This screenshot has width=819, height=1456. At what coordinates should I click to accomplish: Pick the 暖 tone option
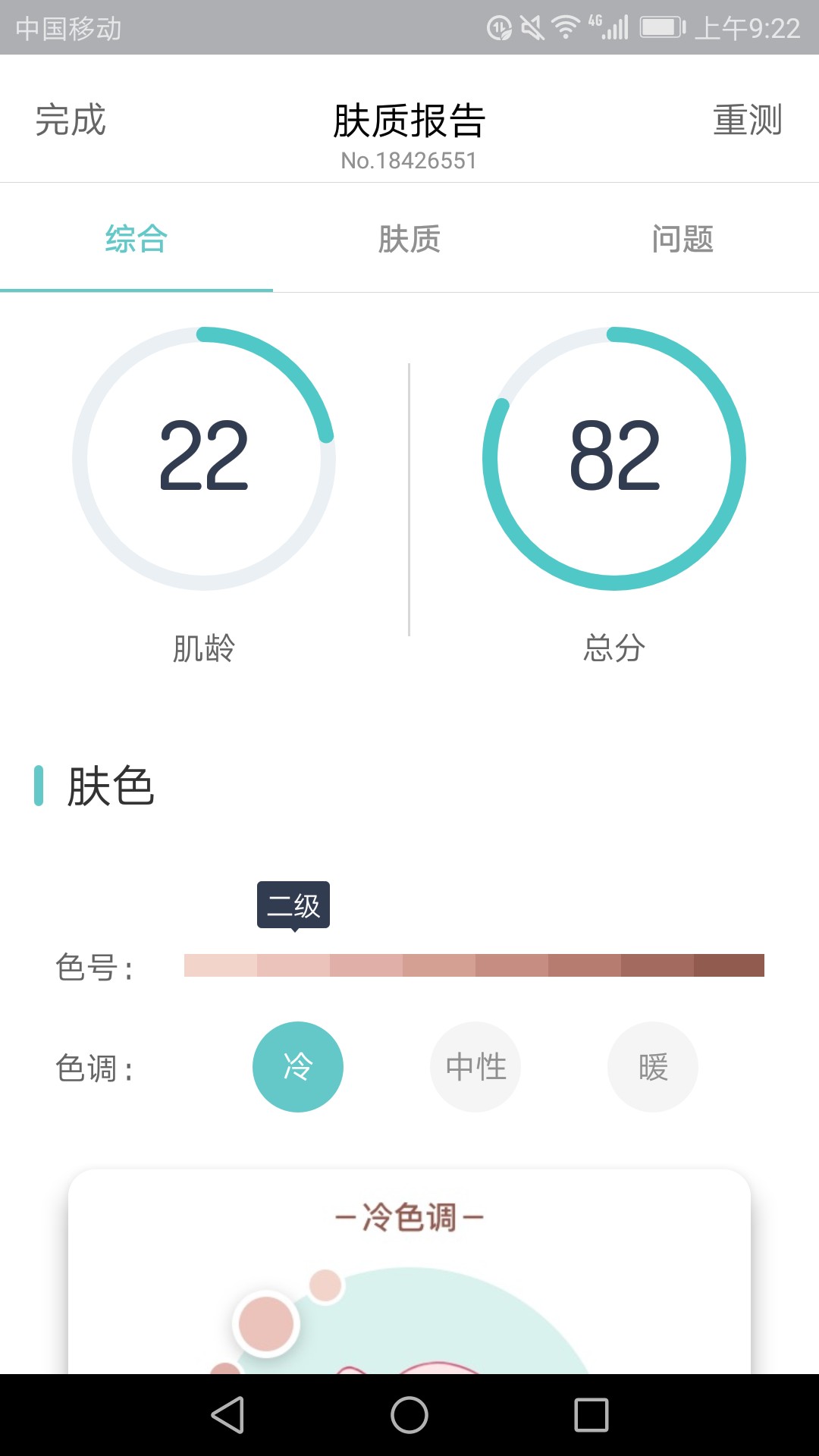pos(653,1067)
